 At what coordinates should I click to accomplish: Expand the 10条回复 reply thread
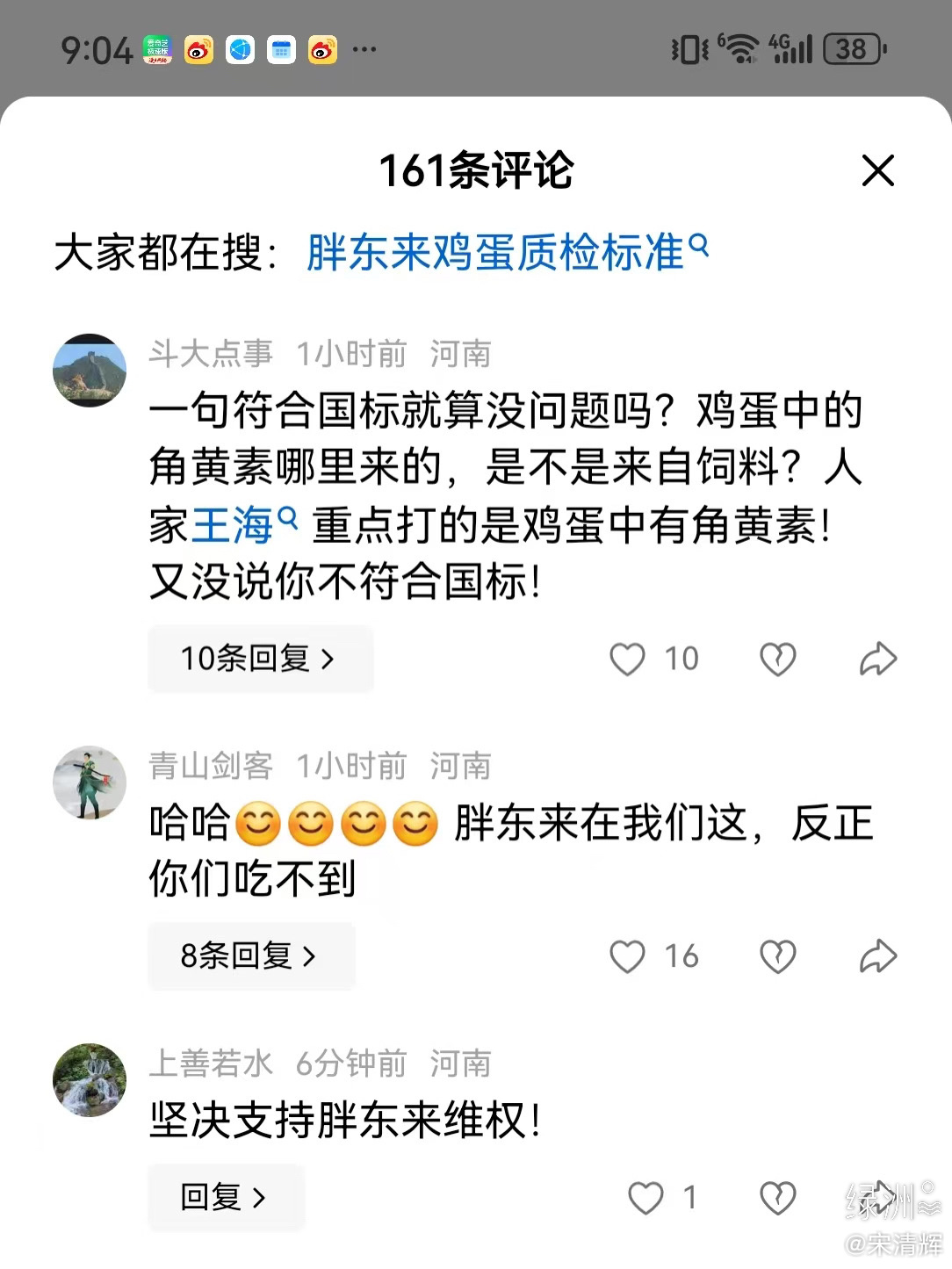[x=260, y=659]
